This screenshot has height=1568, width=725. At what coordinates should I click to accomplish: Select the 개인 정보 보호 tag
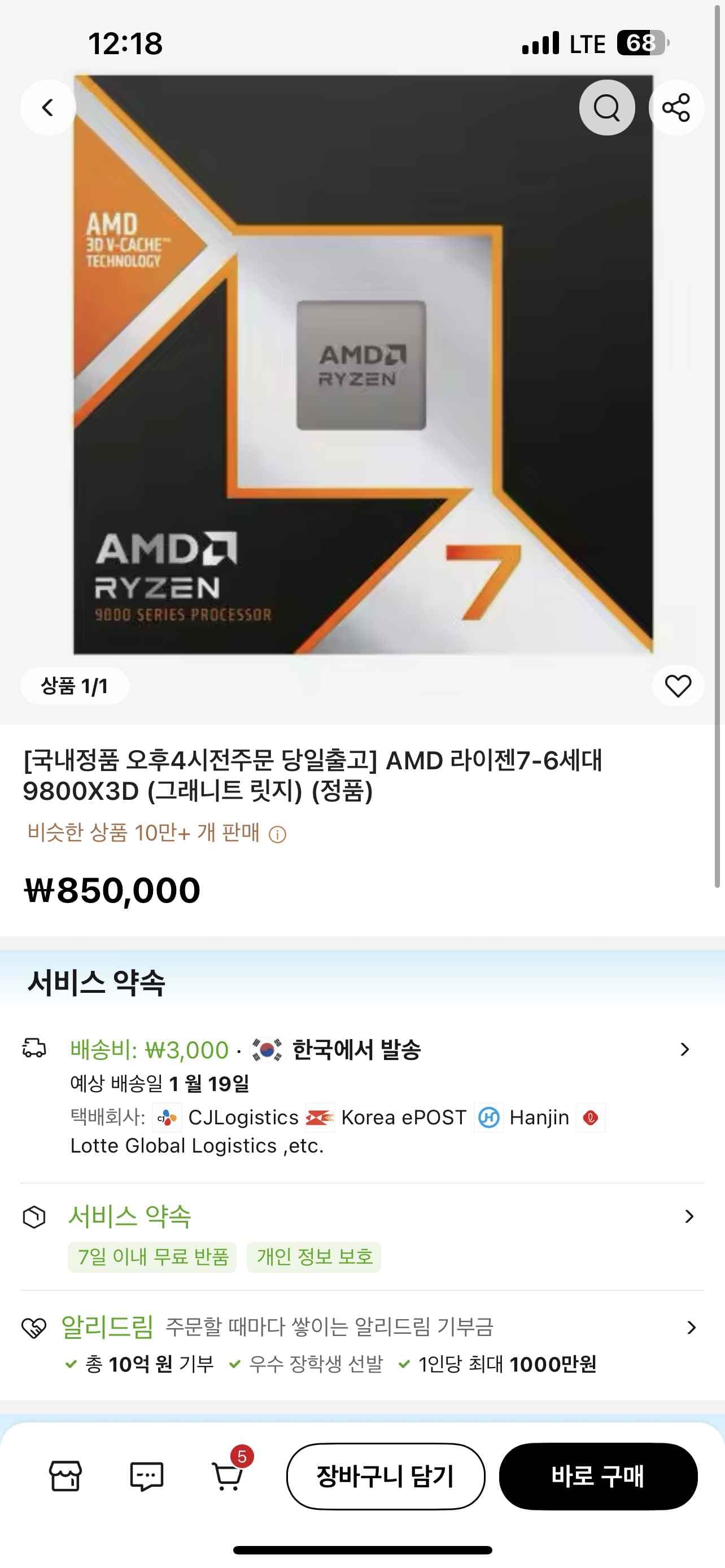coord(314,1256)
